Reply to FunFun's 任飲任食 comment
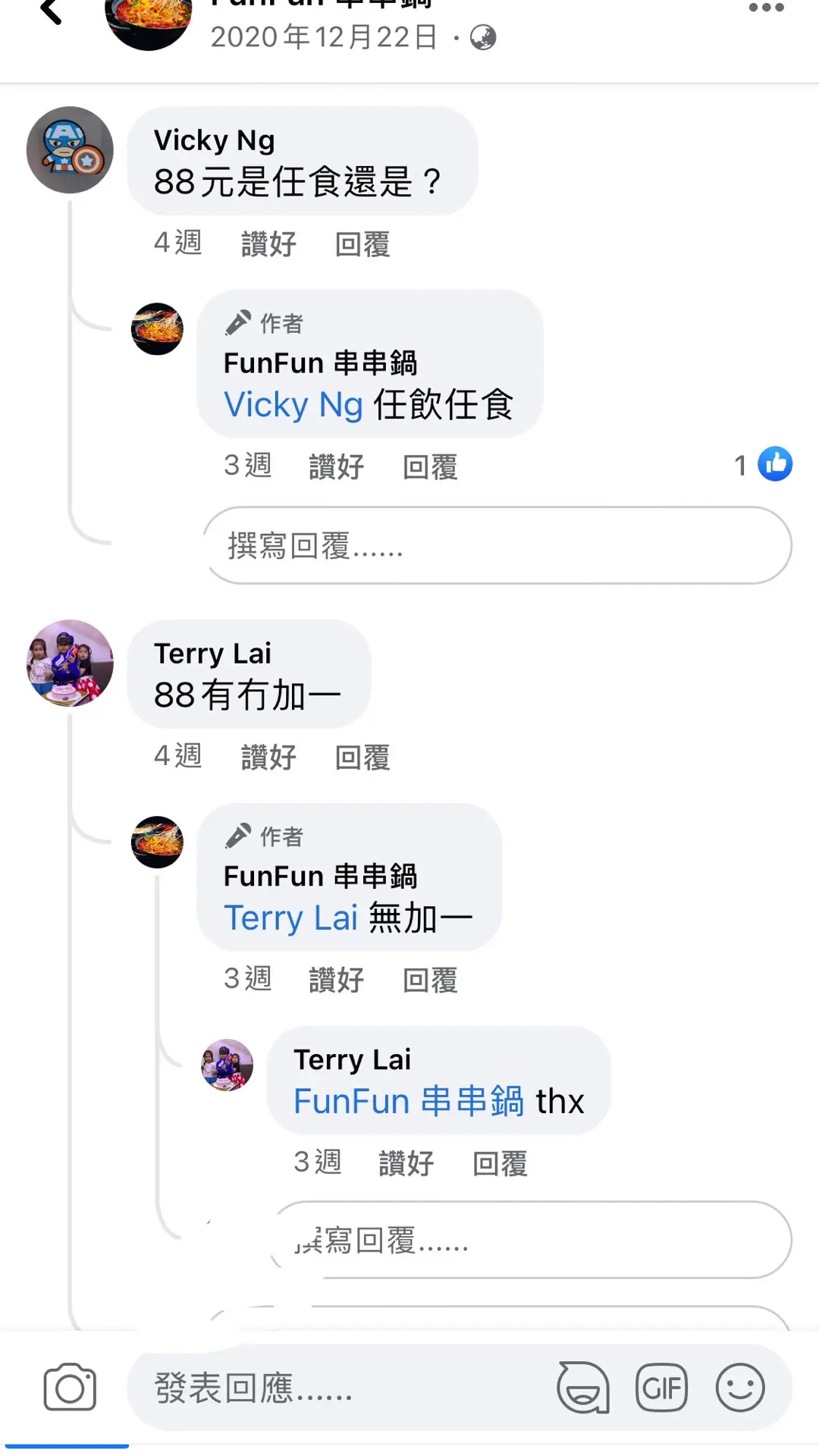Screen dimensions: 819x1456 pos(430,466)
